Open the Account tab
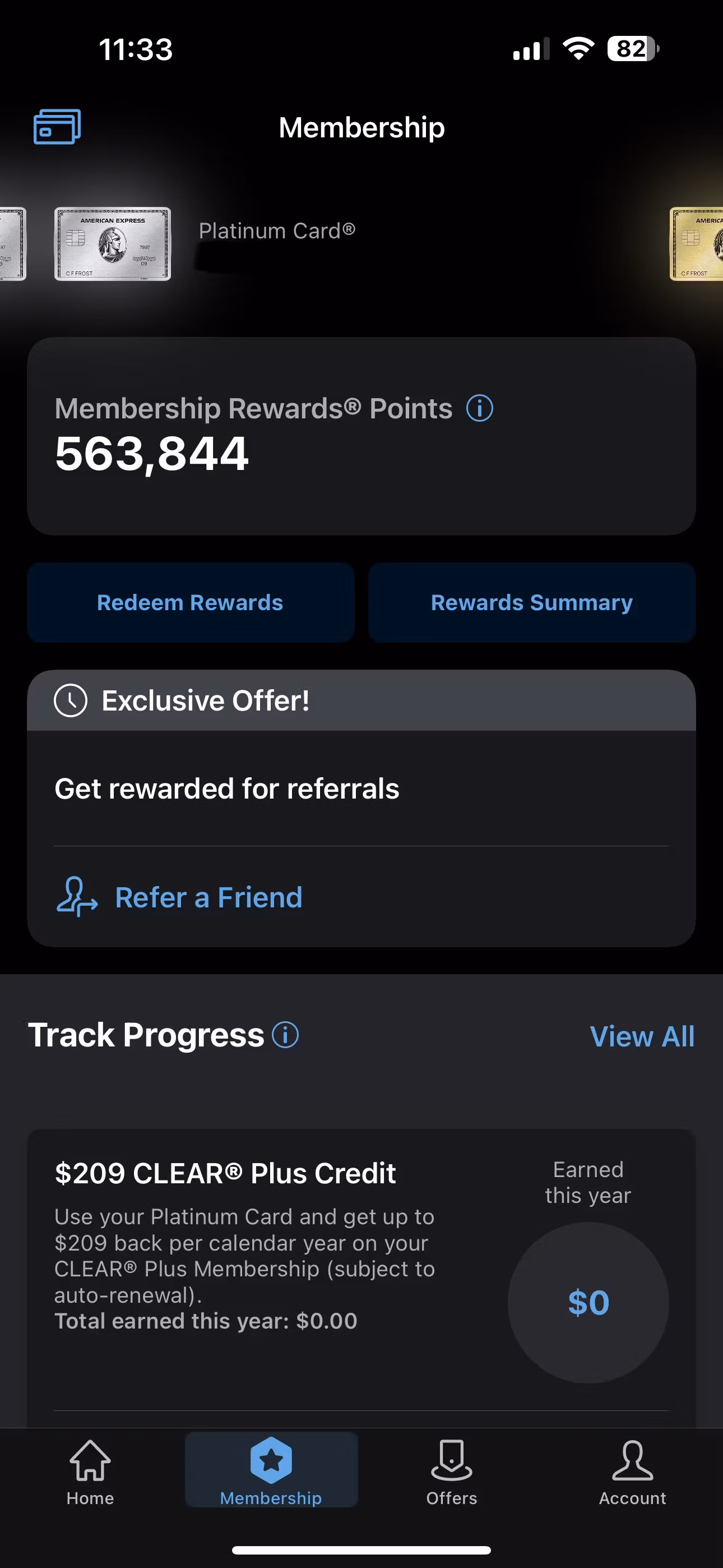The width and height of the screenshot is (723, 1568). (632, 1470)
